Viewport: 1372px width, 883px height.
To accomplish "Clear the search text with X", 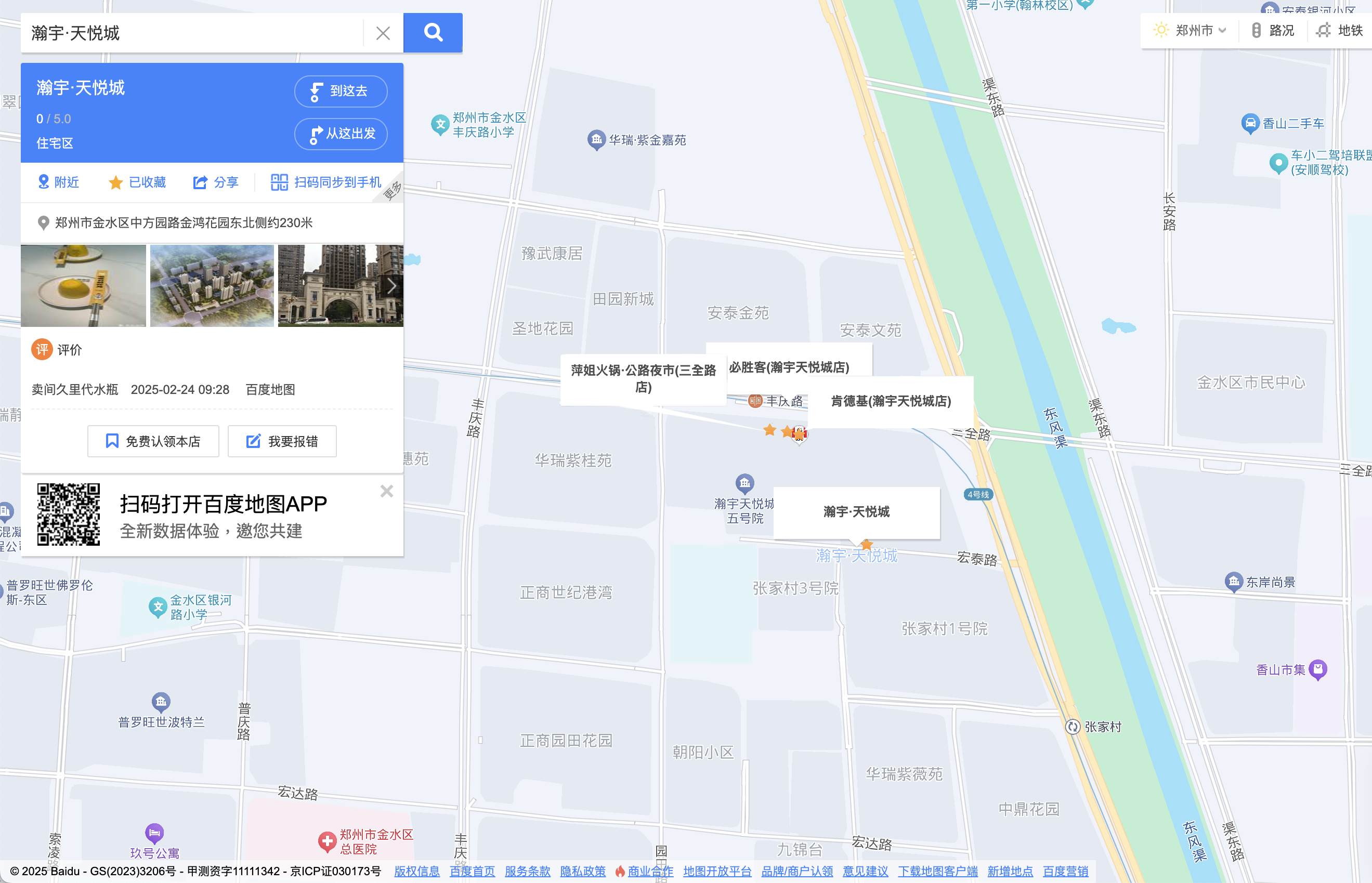I will tap(383, 33).
